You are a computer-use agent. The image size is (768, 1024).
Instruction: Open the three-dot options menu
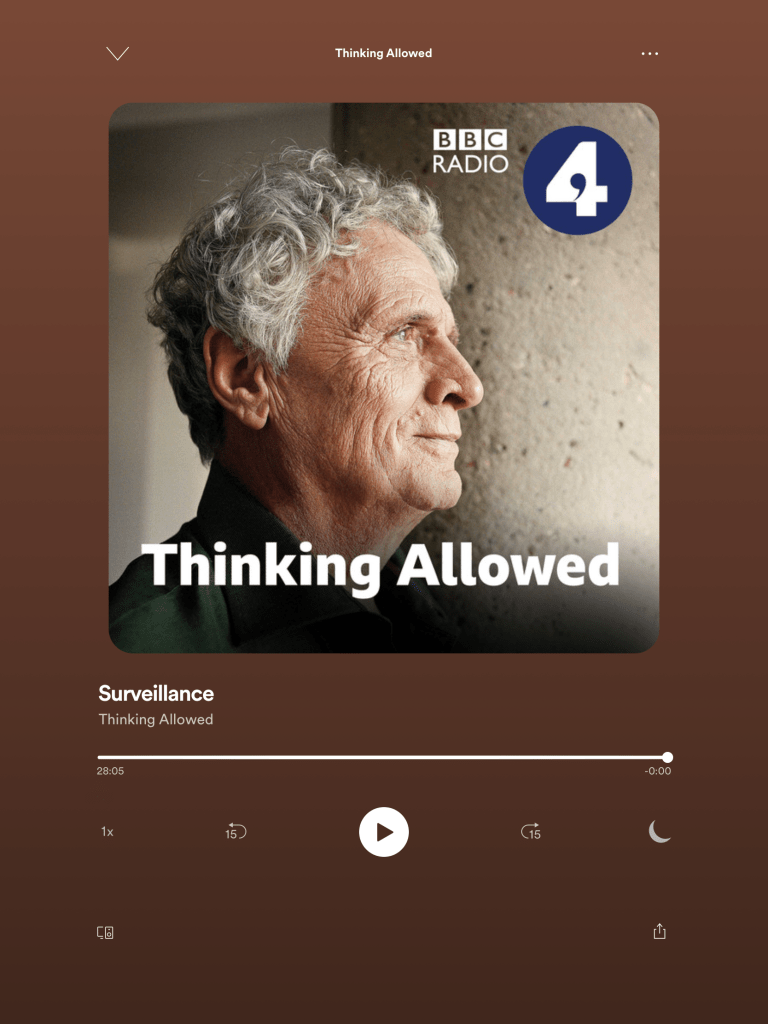coord(650,53)
